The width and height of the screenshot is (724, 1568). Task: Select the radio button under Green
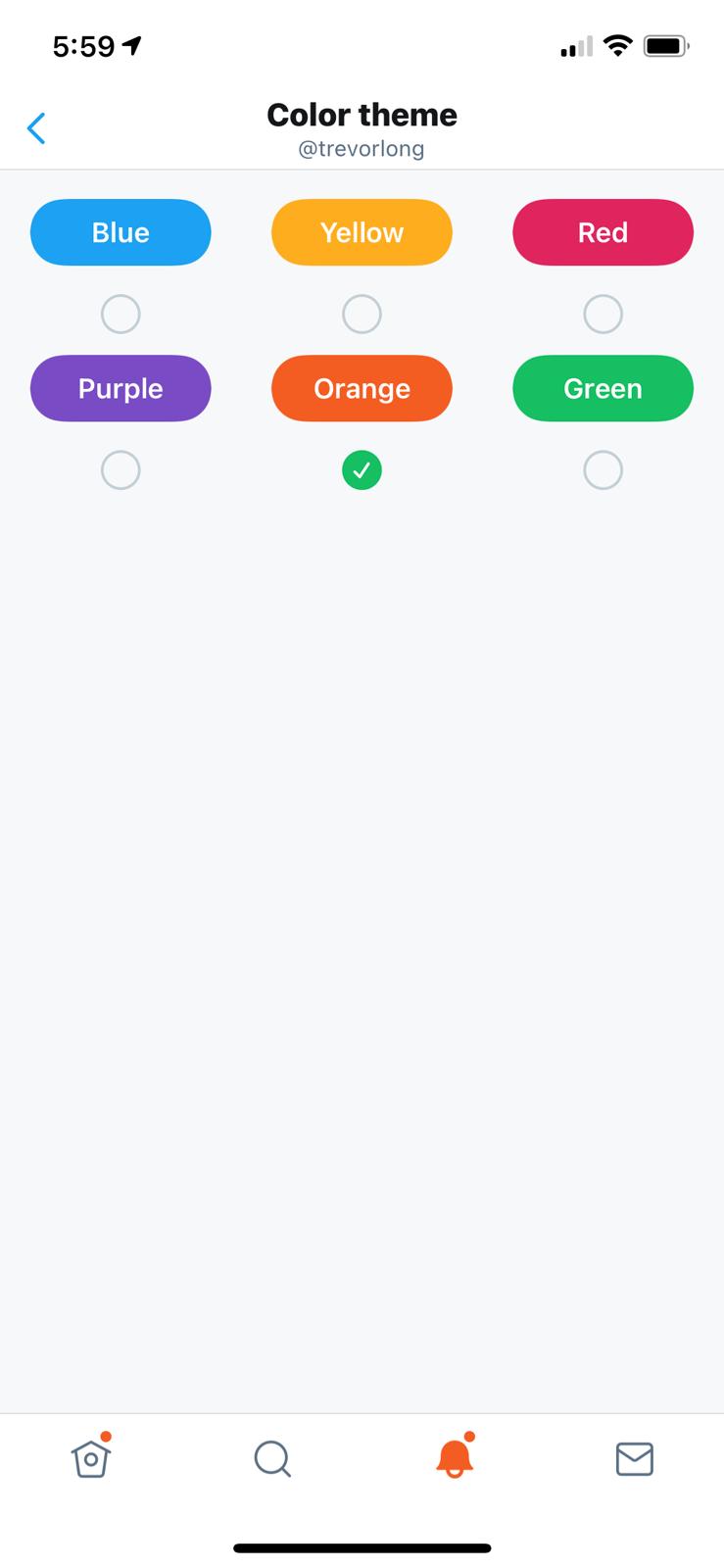click(x=603, y=470)
